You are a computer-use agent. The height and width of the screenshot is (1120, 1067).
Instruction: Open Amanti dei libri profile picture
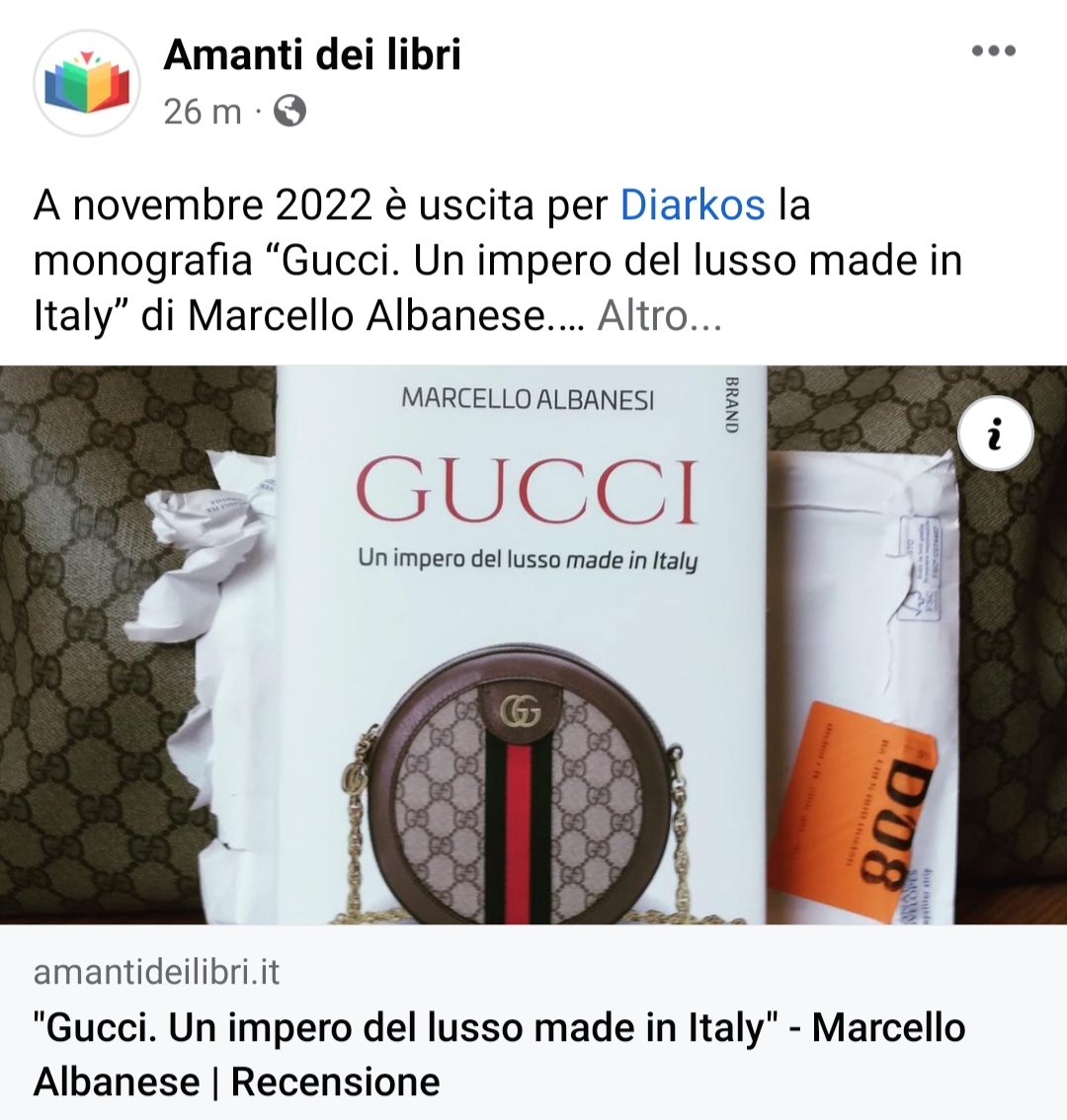[87, 83]
